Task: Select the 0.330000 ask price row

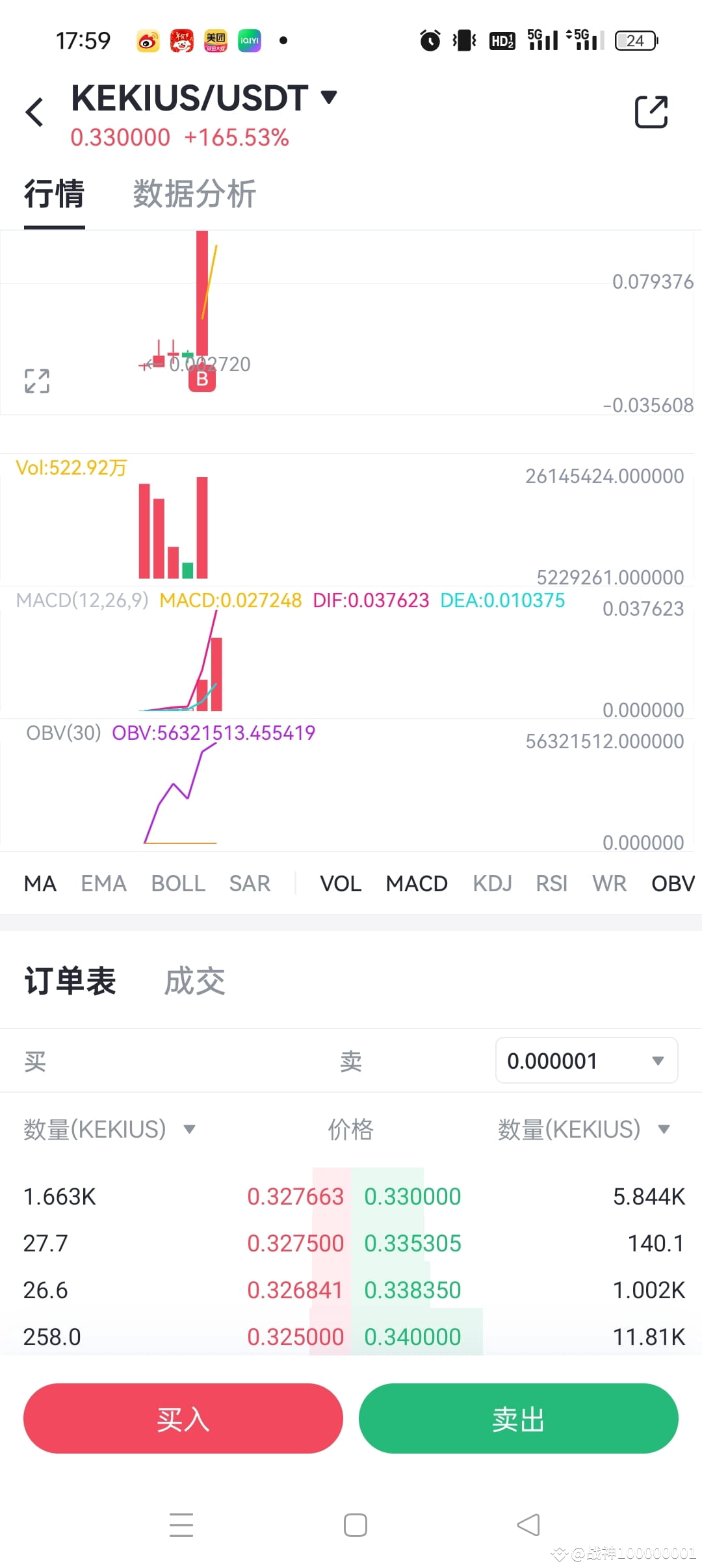Action: coord(412,1196)
